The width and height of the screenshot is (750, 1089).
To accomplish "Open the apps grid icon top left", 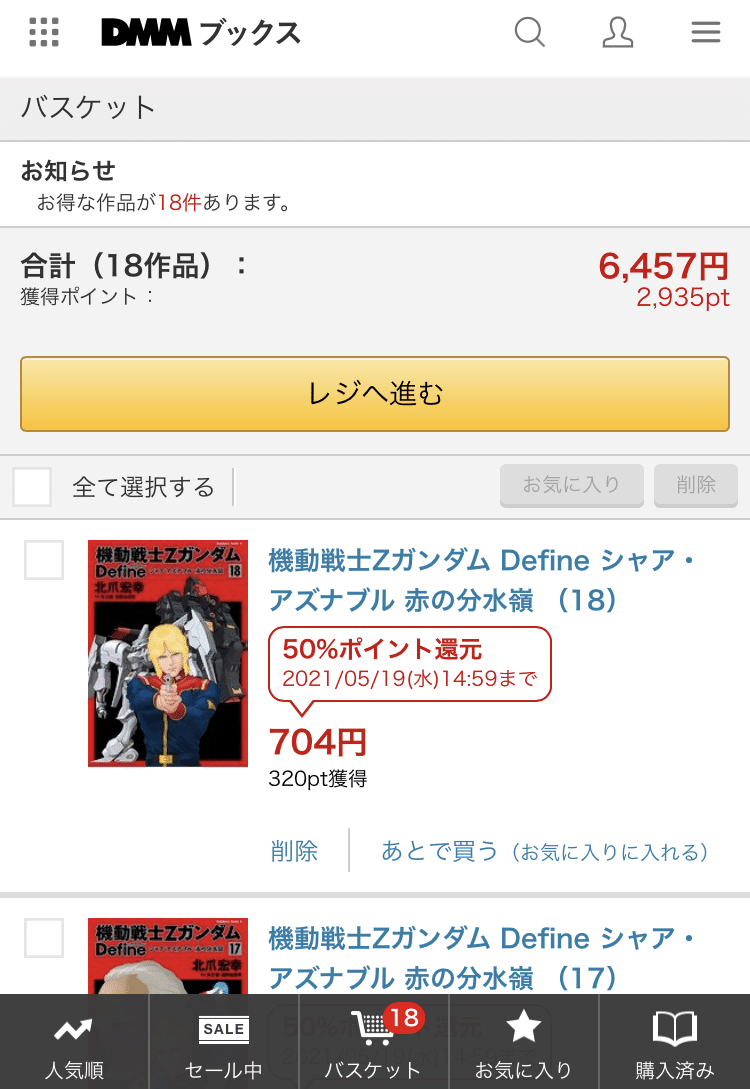I will (42, 32).
